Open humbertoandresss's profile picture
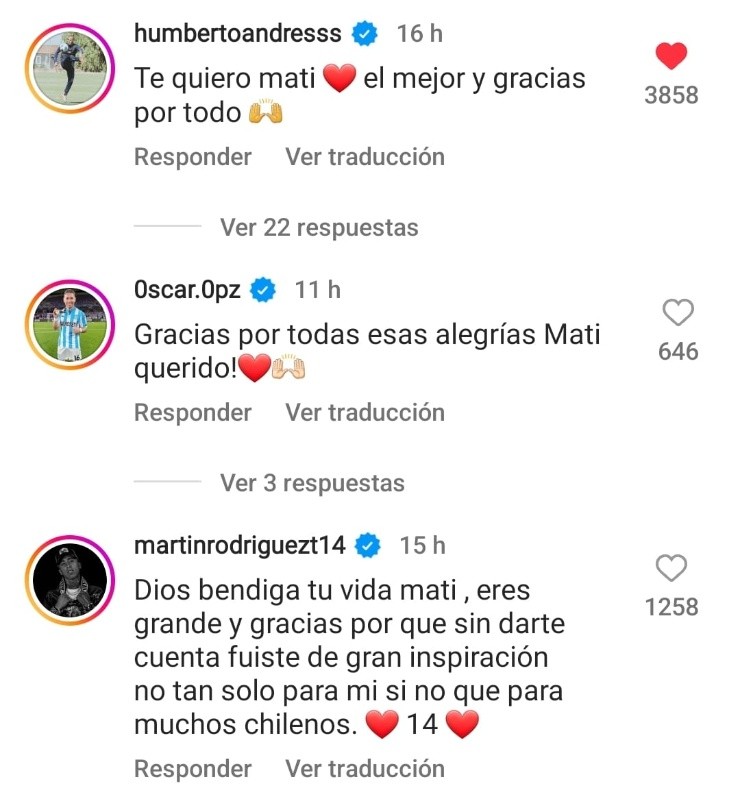Image resolution: width=740 pixels, height=810 pixels. coord(70,66)
